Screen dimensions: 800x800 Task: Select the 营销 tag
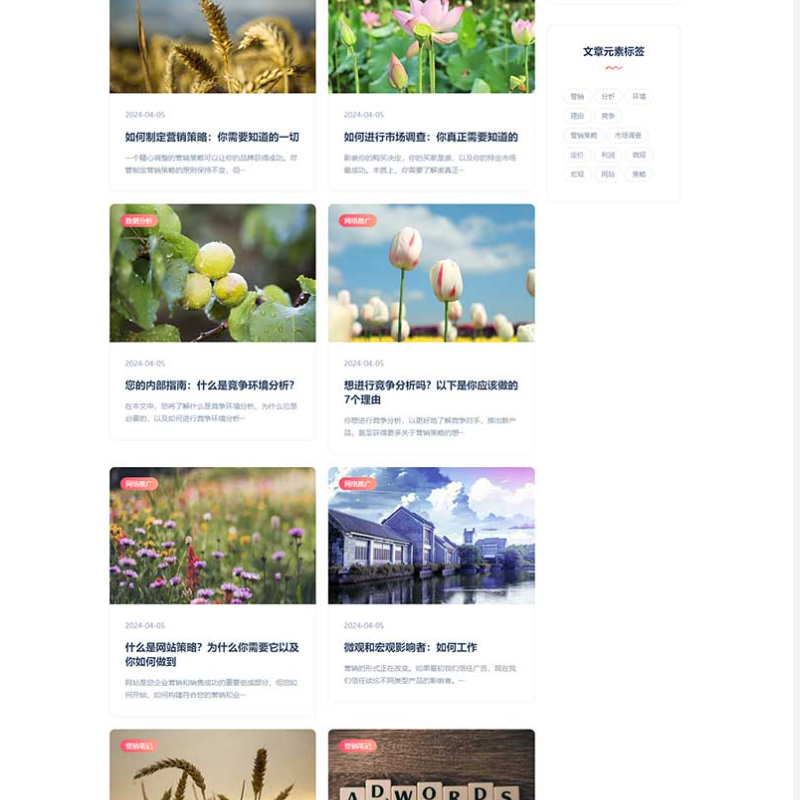tap(577, 97)
